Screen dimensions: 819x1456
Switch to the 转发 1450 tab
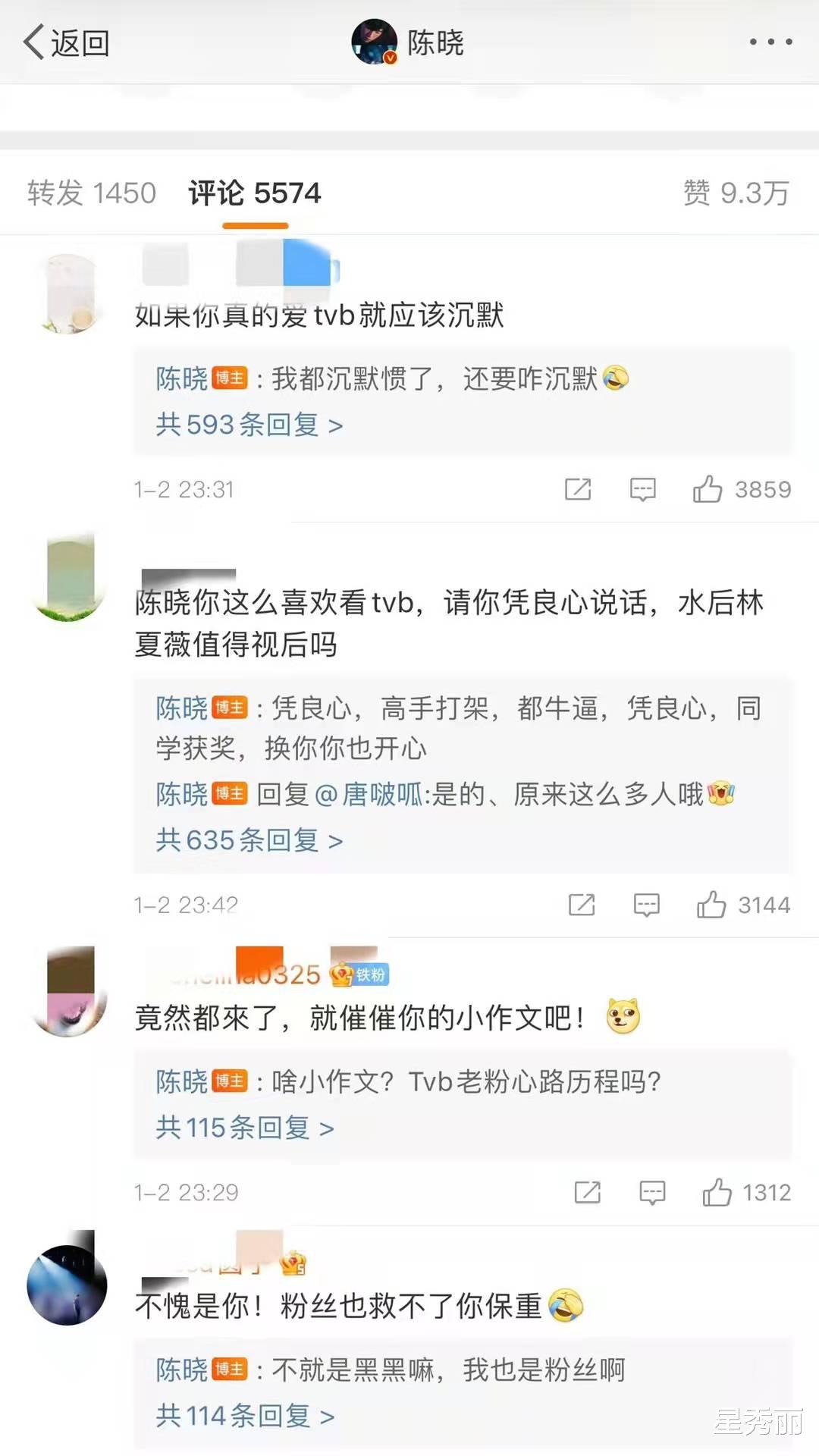90,193
